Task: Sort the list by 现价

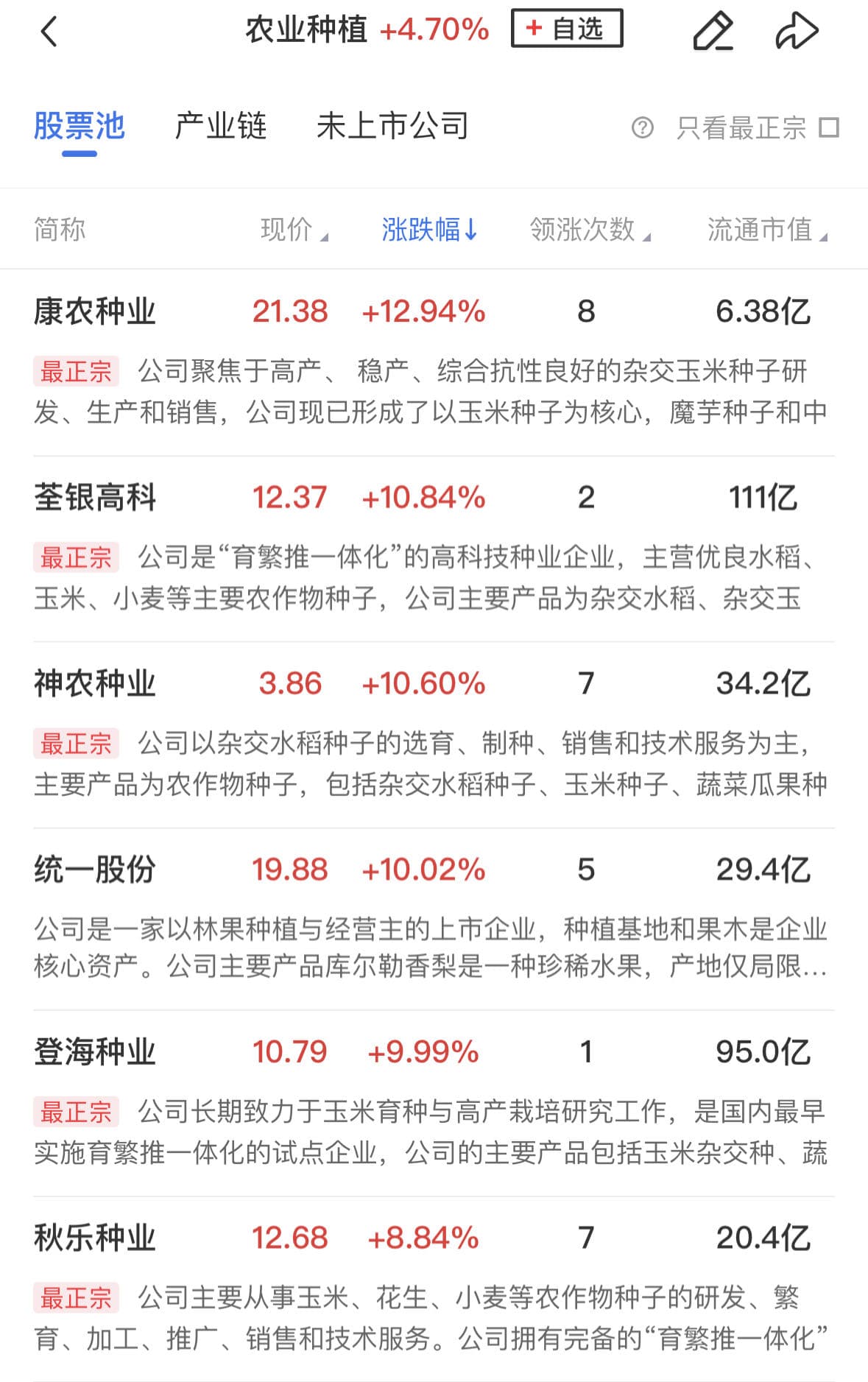Action: pos(293,230)
